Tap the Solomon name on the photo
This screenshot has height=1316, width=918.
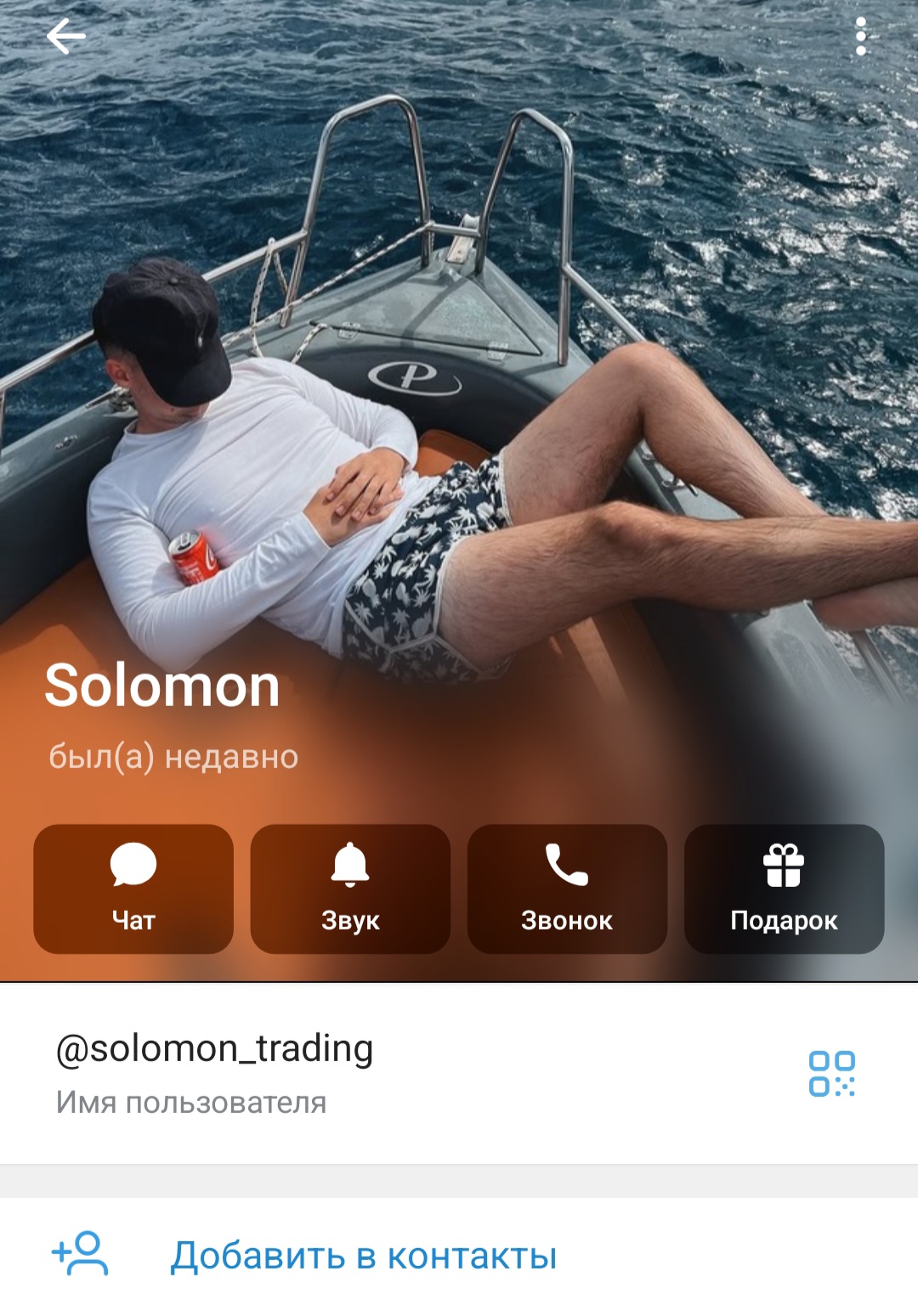[162, 686]
